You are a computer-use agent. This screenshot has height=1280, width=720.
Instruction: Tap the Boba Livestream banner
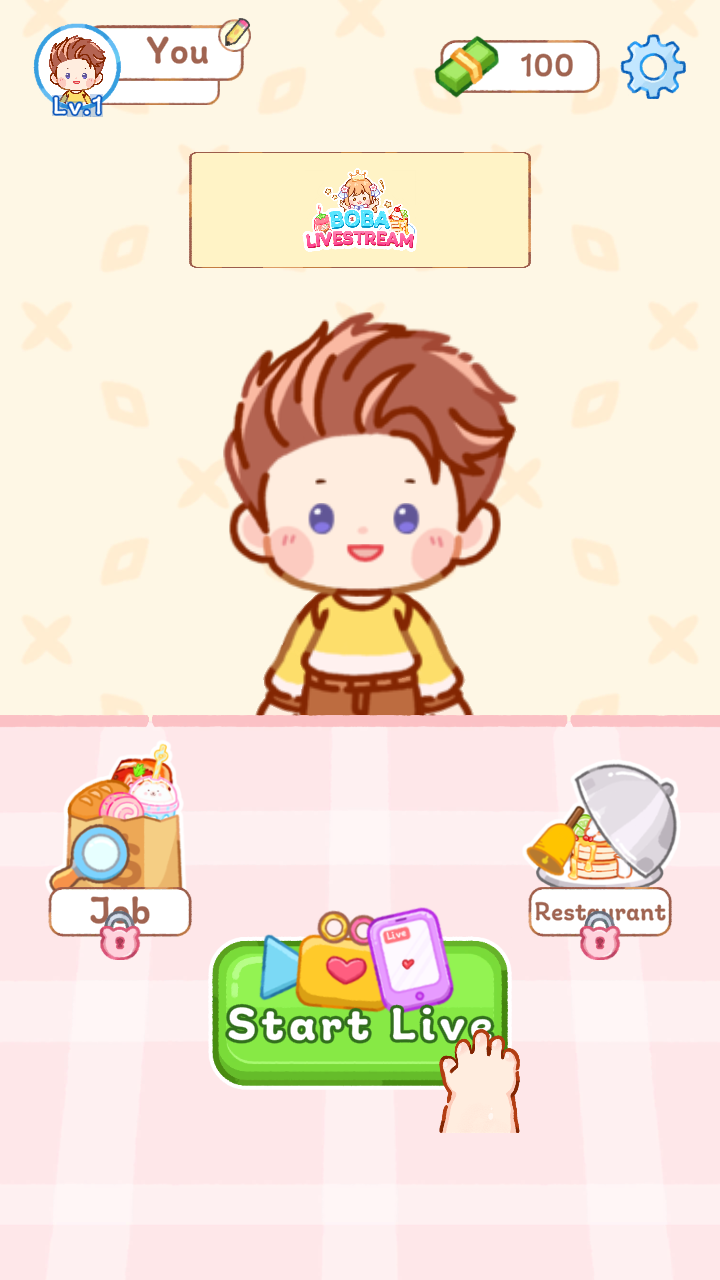[360, 210]
